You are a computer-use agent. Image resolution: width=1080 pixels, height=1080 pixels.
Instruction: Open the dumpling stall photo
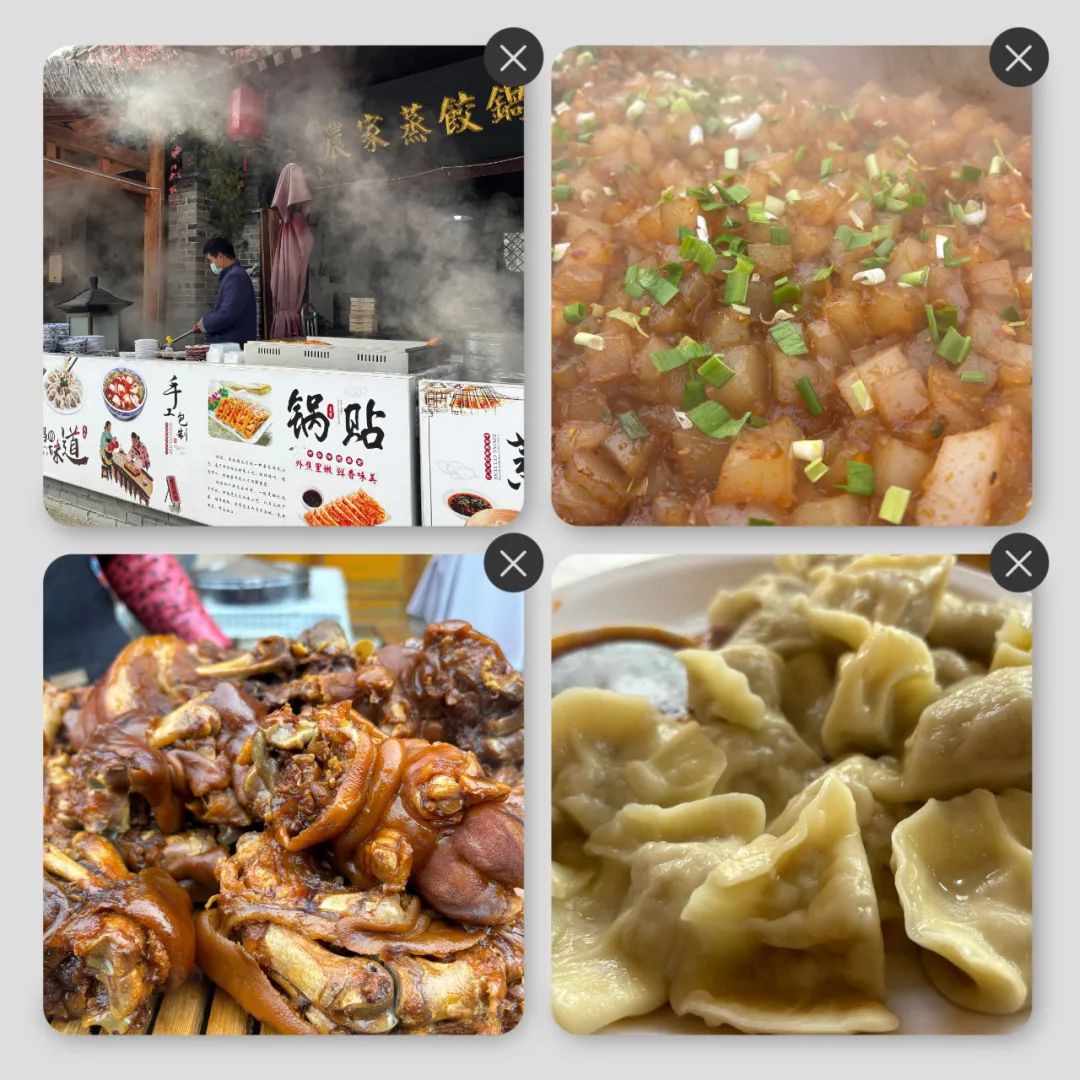283,300
